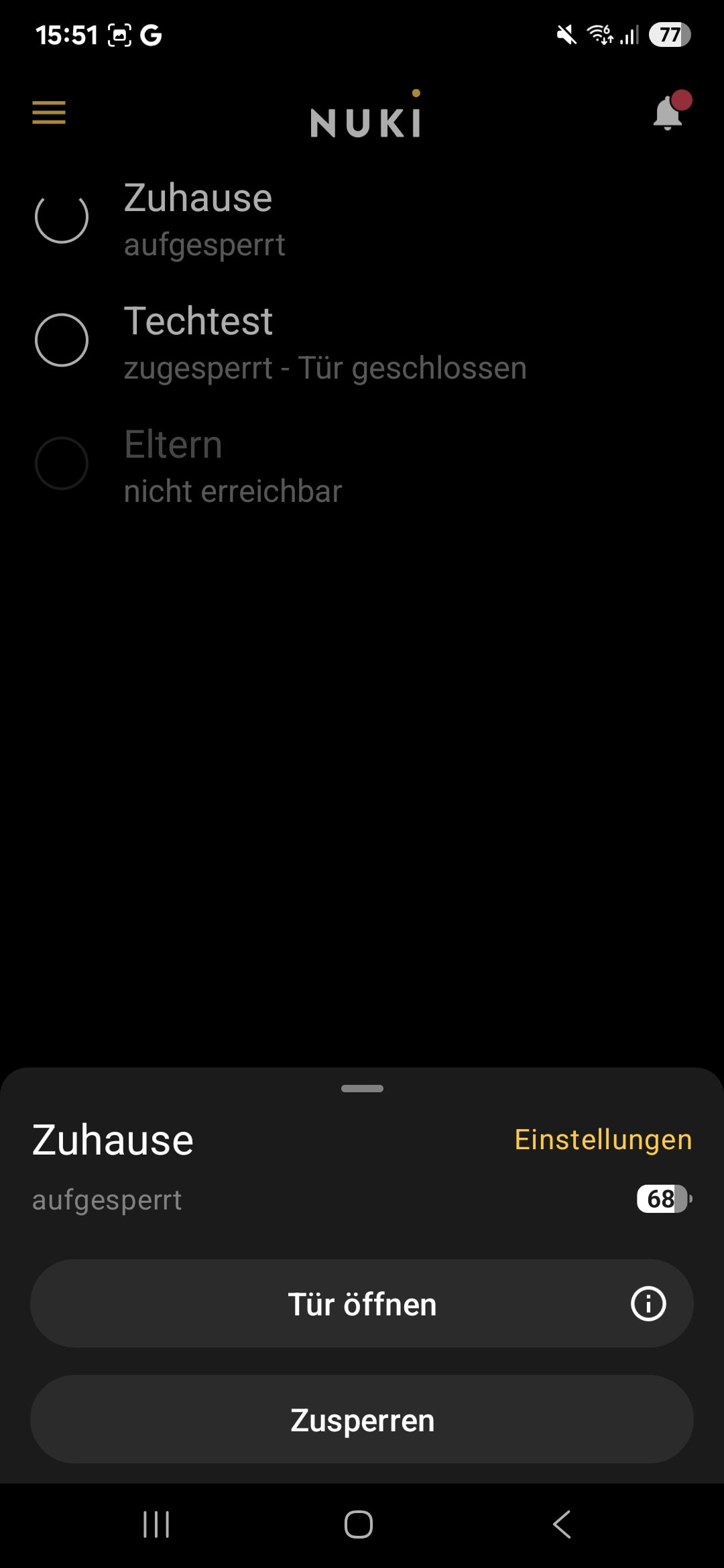Tap the bottom sheet drag handle

tap(362, 1088)
